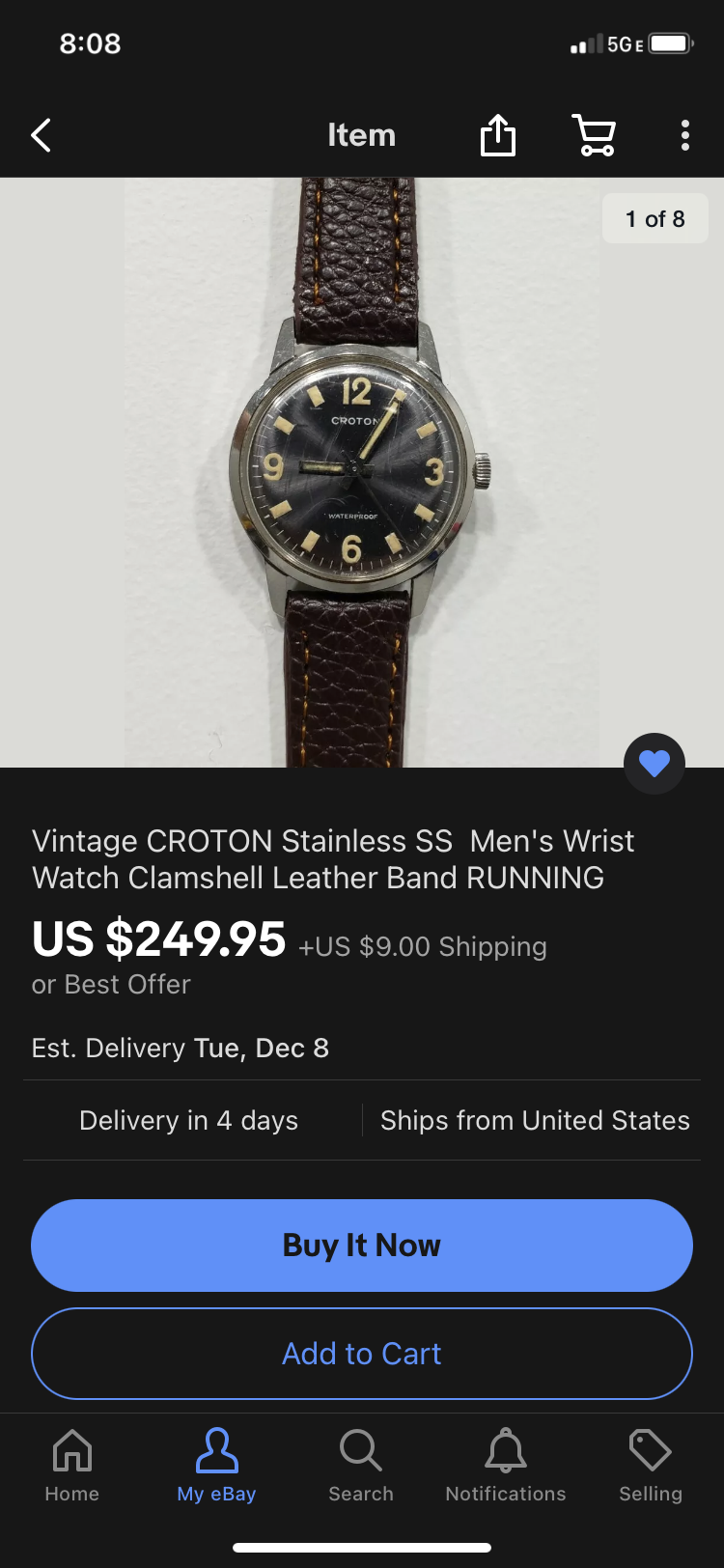This screenshot has width=724, height=1568.
Task: Go to the Home tab
Action: coord(72,1466)
